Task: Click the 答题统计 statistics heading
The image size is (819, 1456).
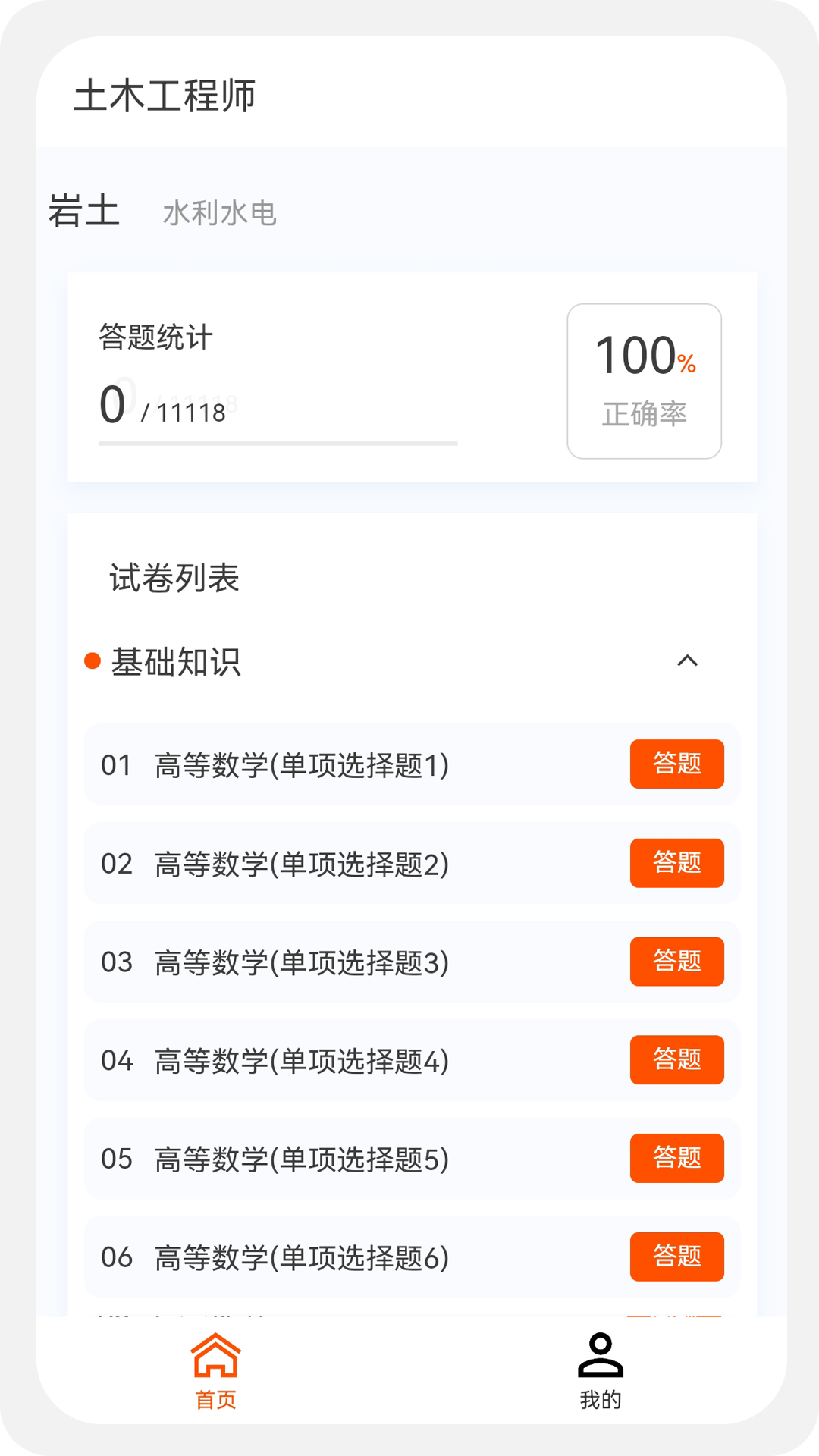Action: pyautogui.click(x=154, y=338)
